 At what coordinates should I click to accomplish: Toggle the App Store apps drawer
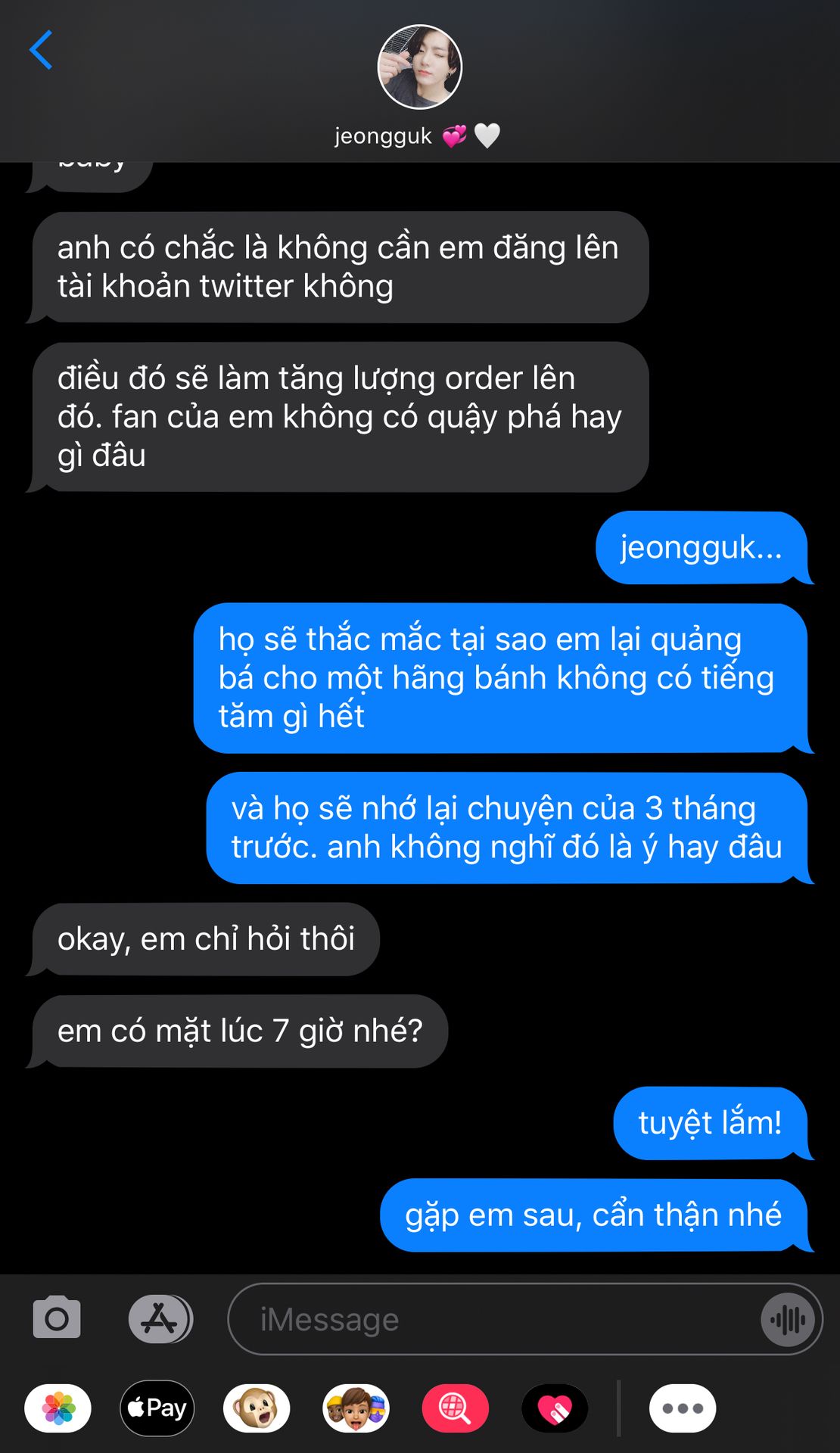(160, 1319)
